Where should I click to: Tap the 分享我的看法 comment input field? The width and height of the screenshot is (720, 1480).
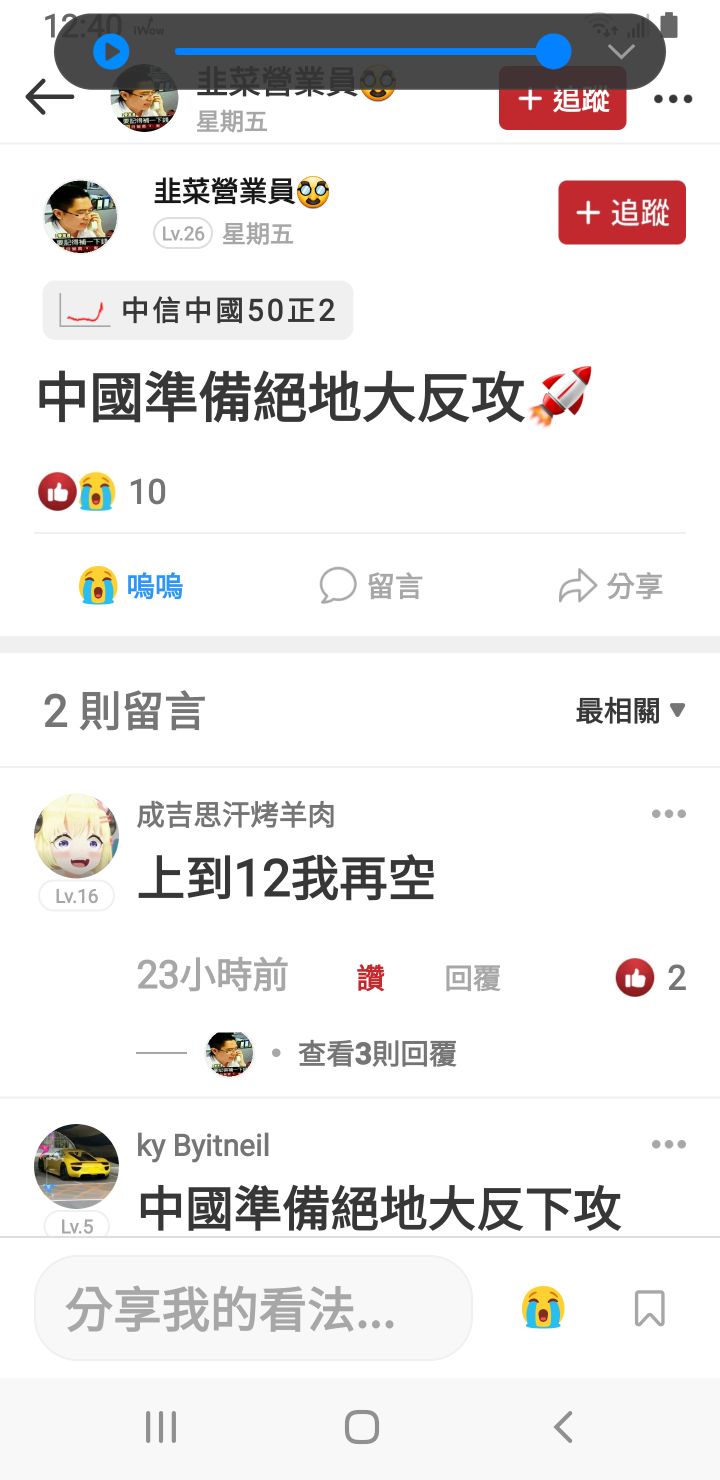252,1308
